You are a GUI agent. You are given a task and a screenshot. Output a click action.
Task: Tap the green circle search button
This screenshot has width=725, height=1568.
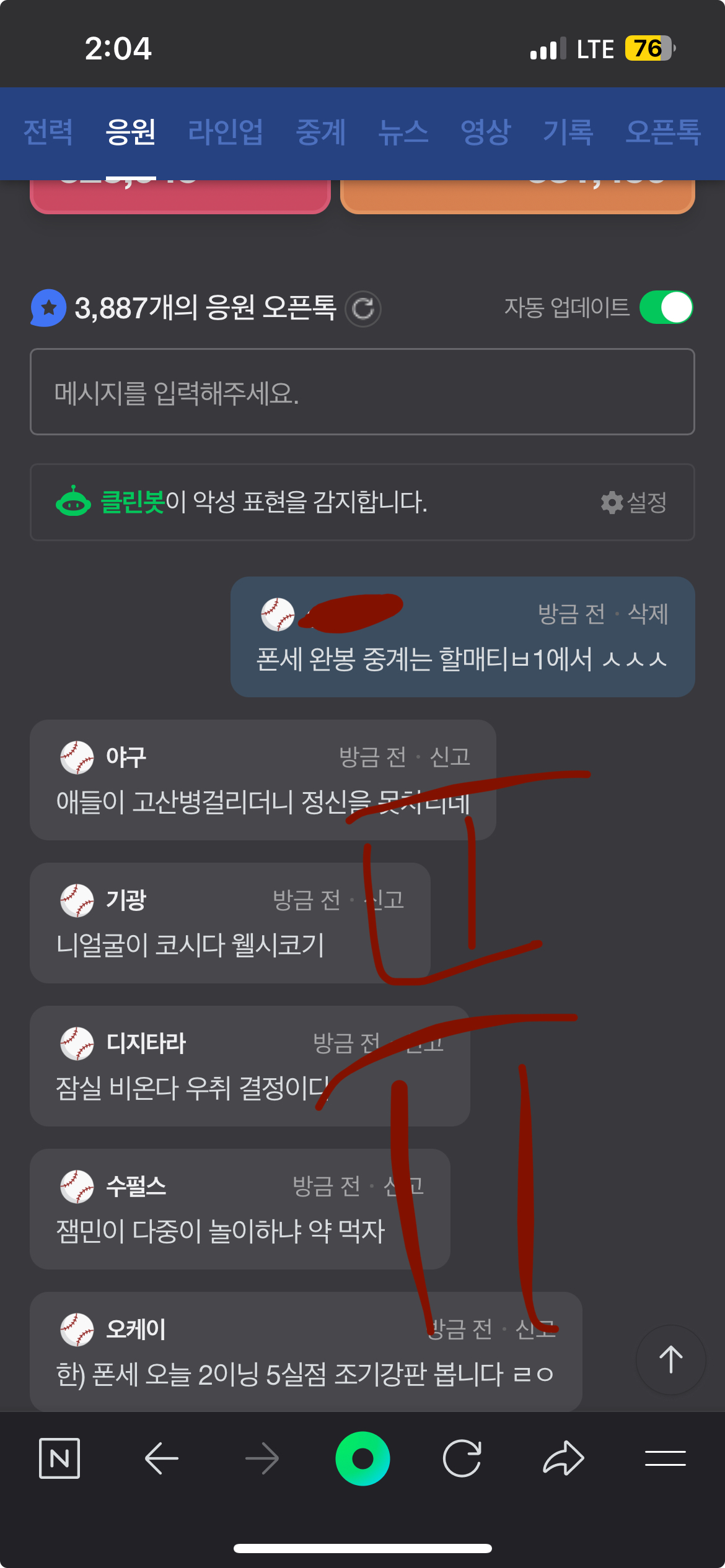(x=362, y=1458)
